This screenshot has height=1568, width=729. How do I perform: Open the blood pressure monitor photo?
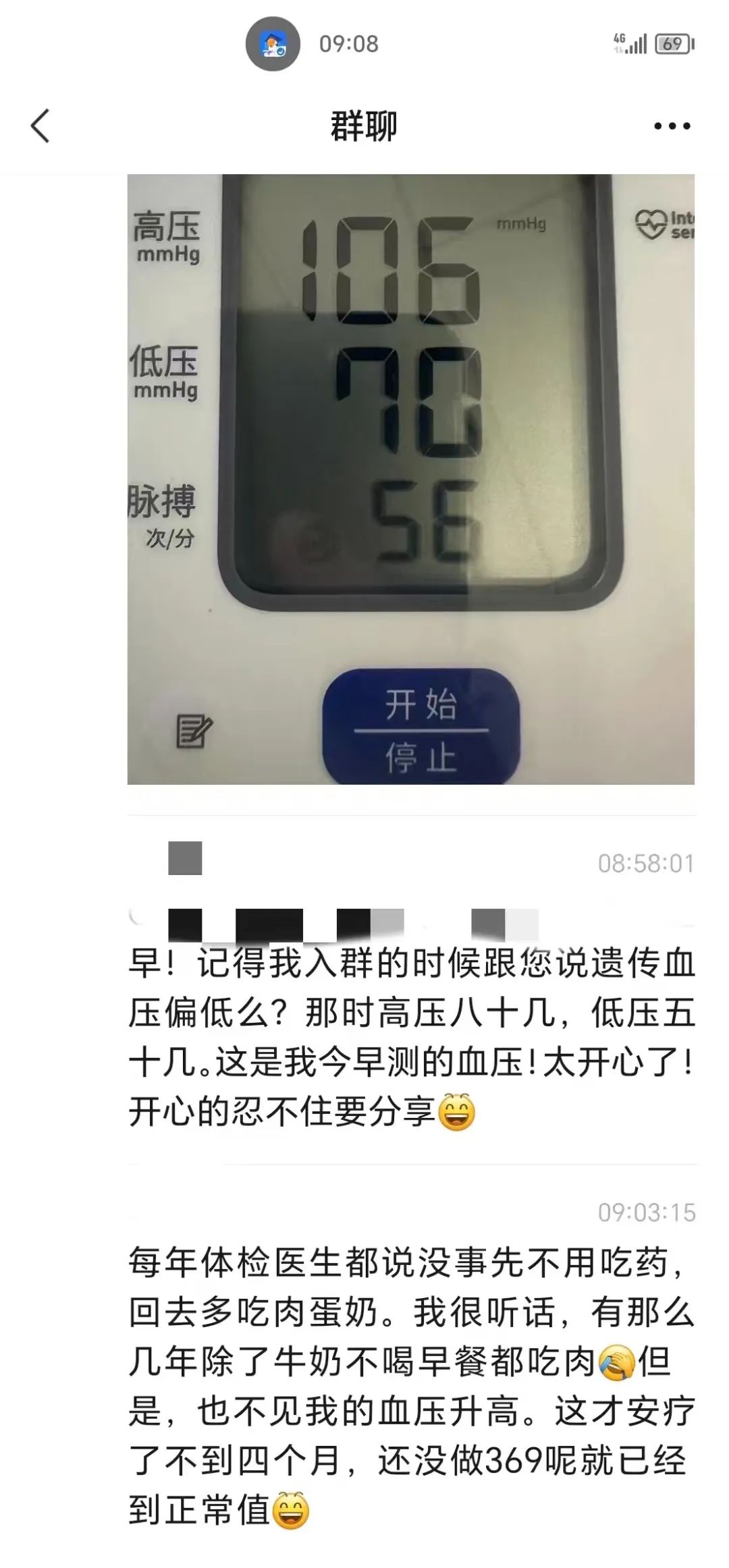pyautogui.click(x=411, y=479)
